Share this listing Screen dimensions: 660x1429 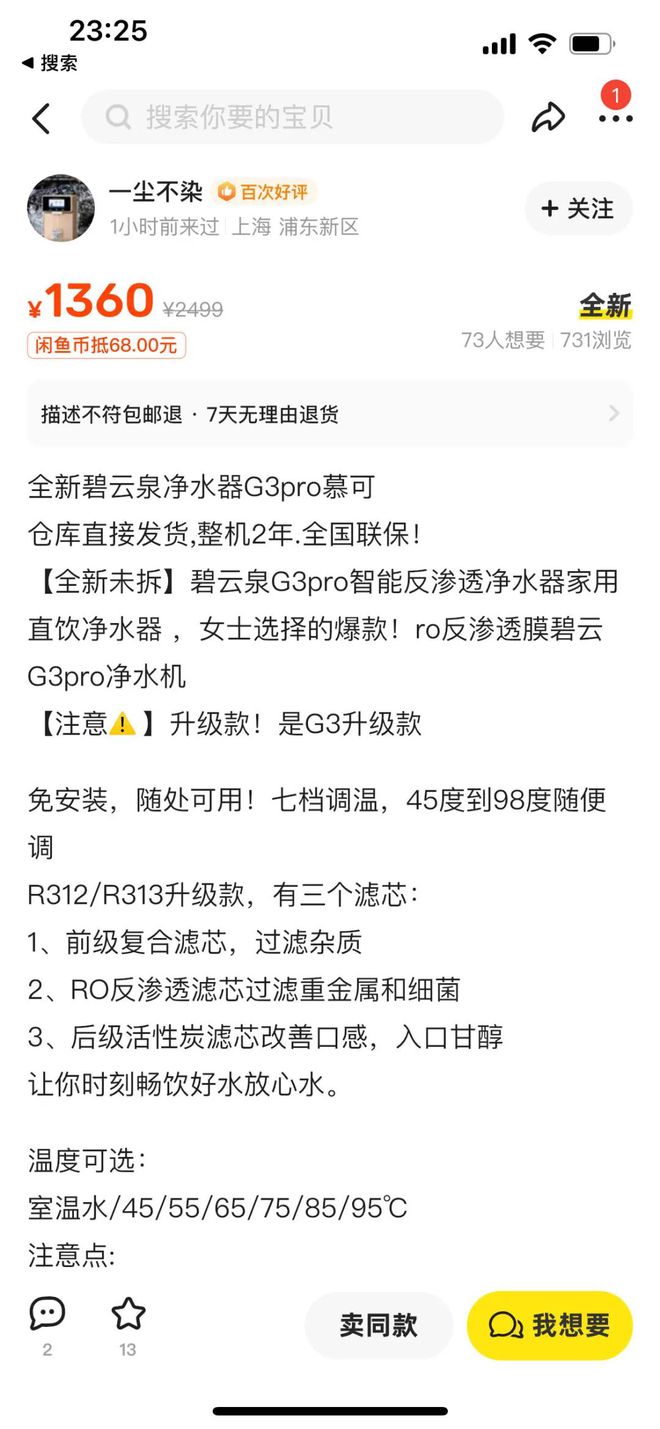coord(547,118)
